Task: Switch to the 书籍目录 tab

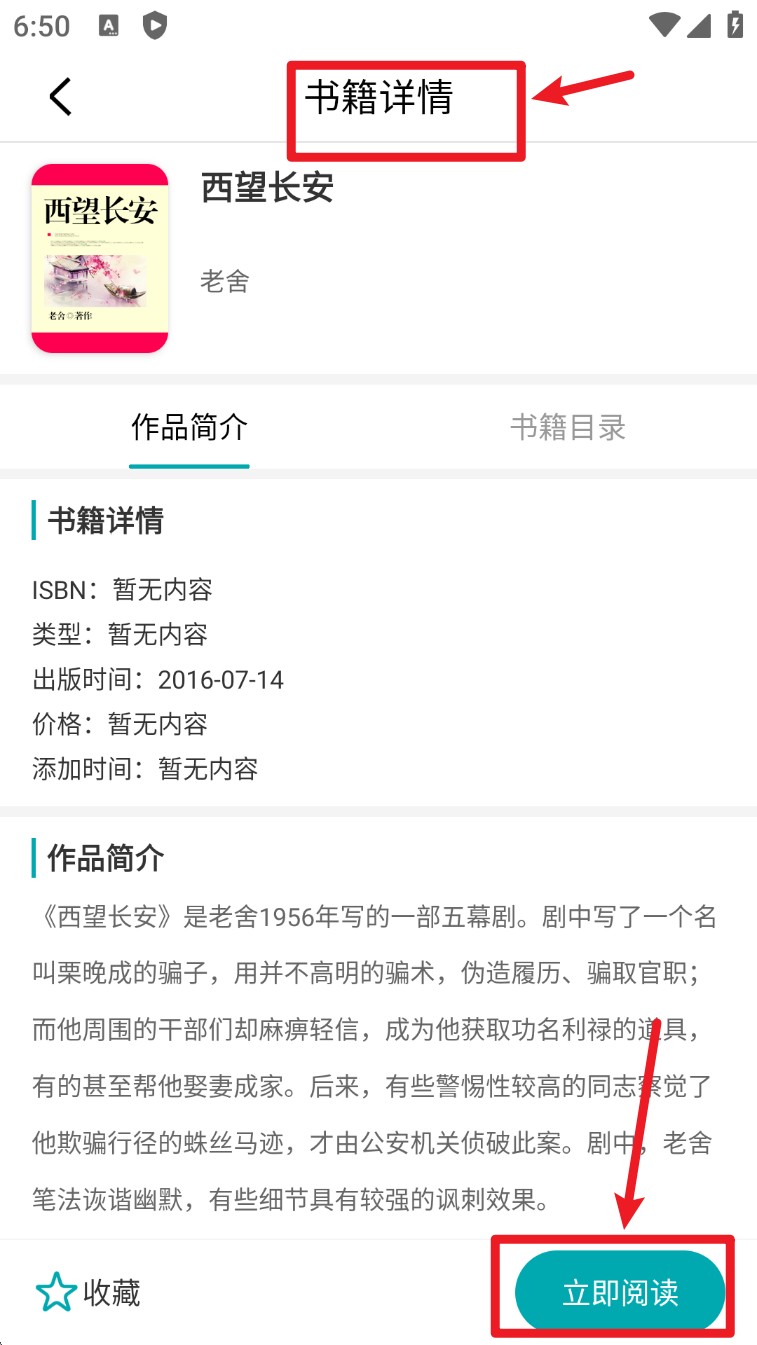Action: click(568, 427)
